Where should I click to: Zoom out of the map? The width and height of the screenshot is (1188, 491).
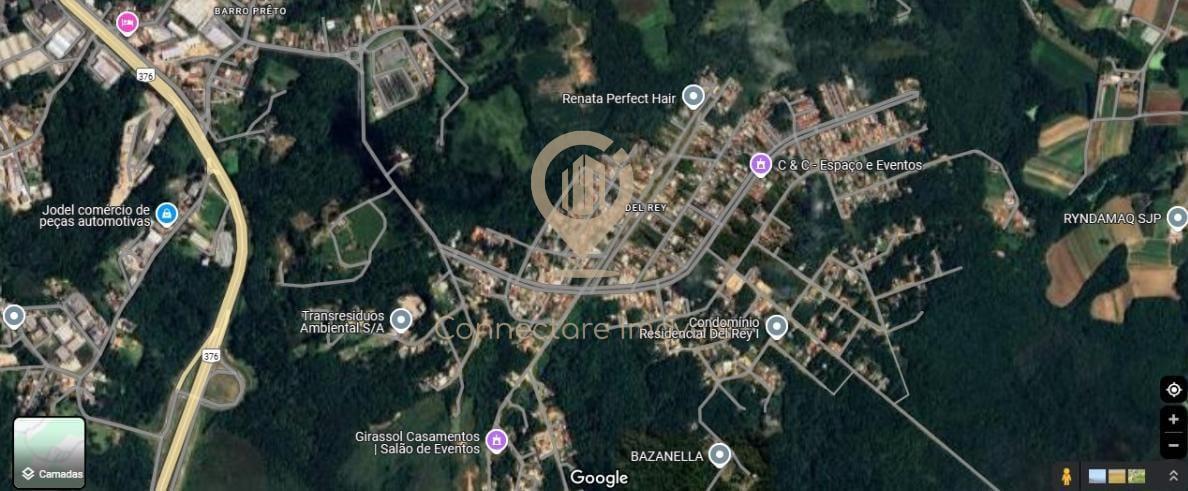click(x=1173, y=444)
